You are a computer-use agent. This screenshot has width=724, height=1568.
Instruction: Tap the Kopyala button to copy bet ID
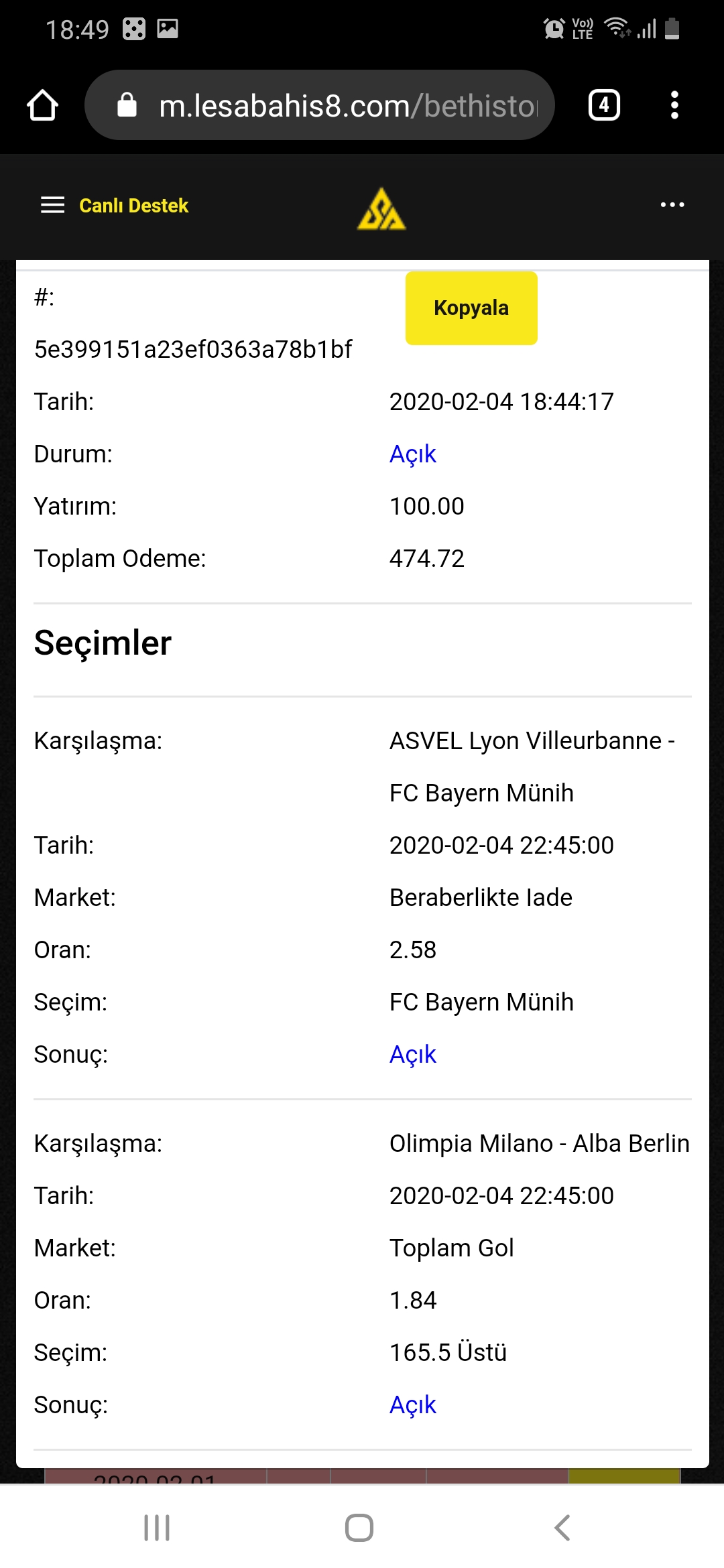pos(471,308)
